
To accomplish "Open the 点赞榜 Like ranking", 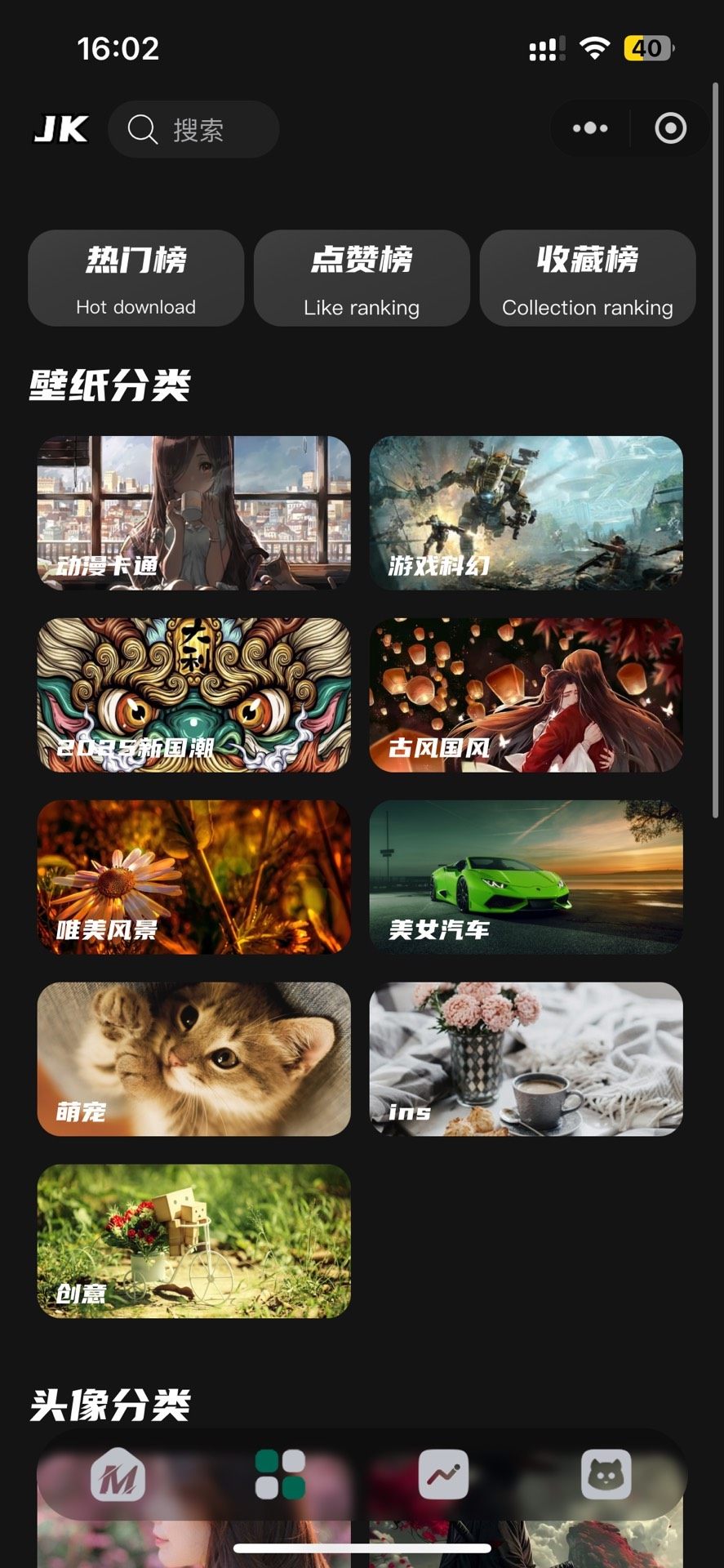I will [x=362, y=278].
